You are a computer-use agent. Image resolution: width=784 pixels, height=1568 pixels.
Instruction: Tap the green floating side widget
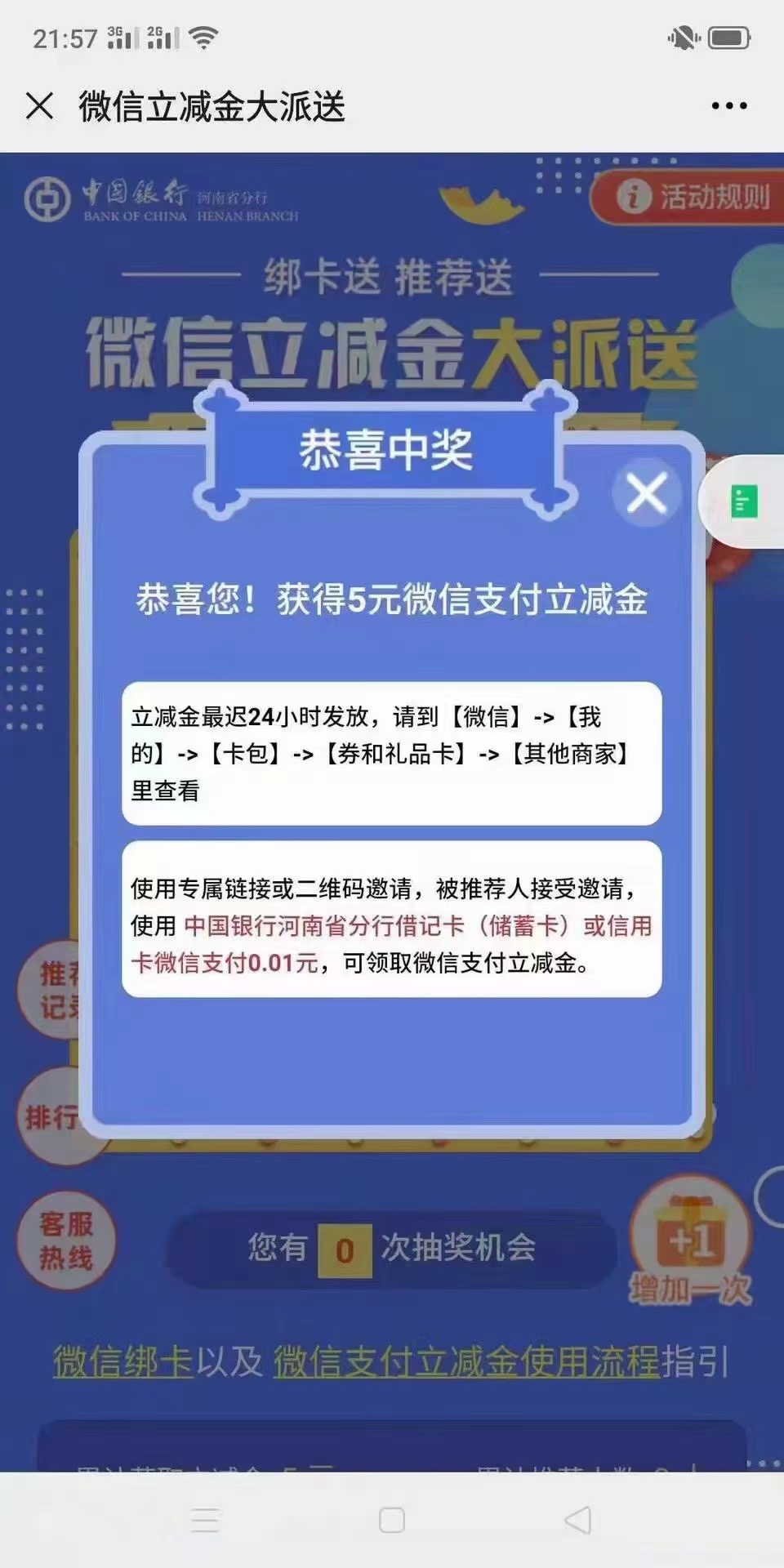click(744, 501)
